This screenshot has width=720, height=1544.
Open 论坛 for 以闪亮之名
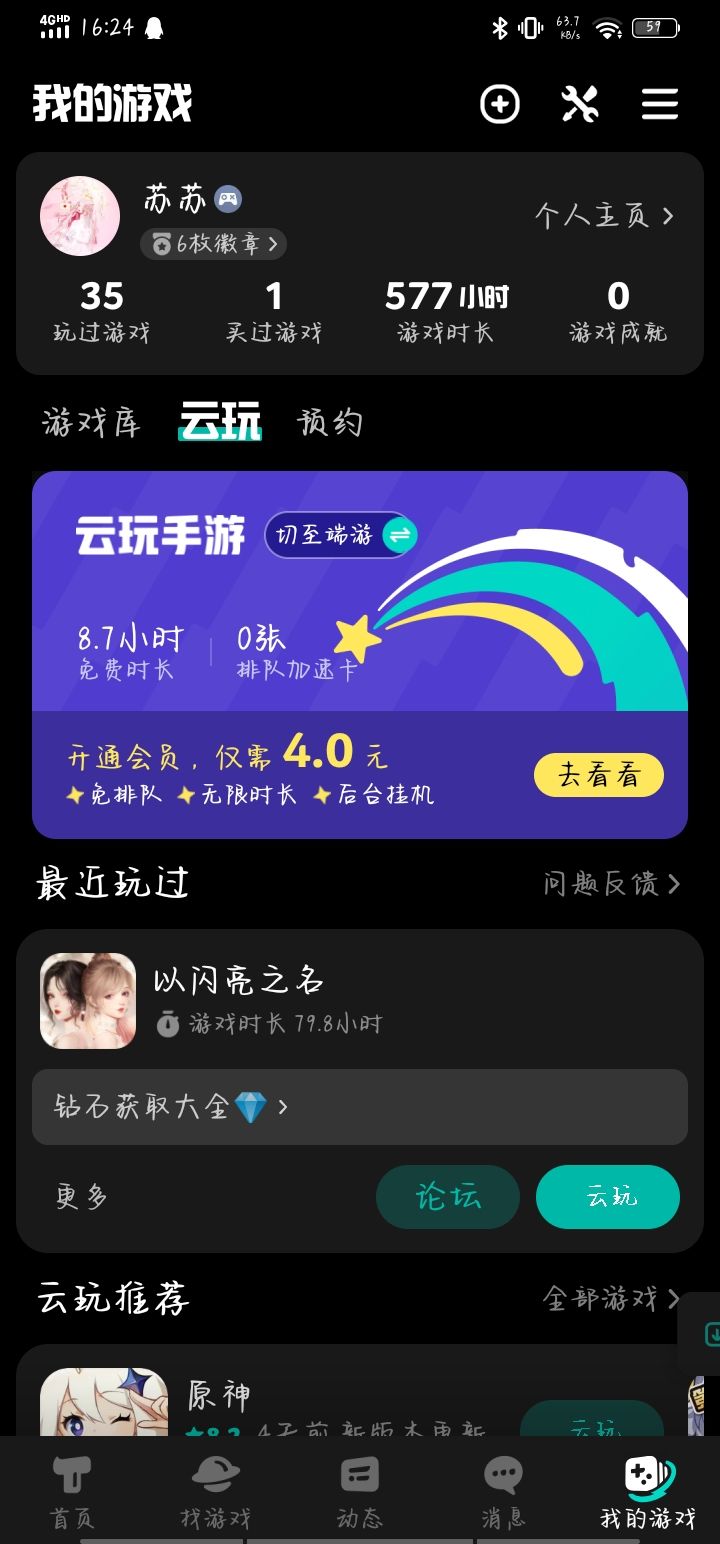(447, 1197)
